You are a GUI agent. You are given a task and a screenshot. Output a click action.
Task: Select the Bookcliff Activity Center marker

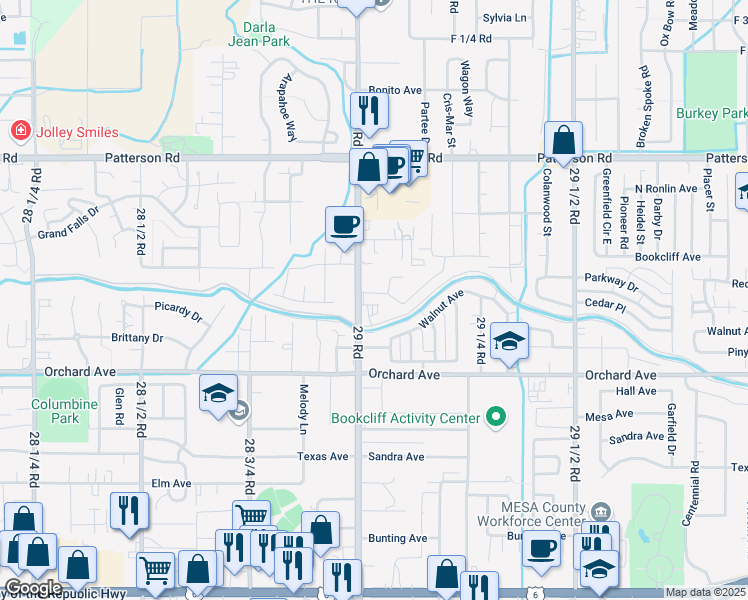[x=495, y=416]
